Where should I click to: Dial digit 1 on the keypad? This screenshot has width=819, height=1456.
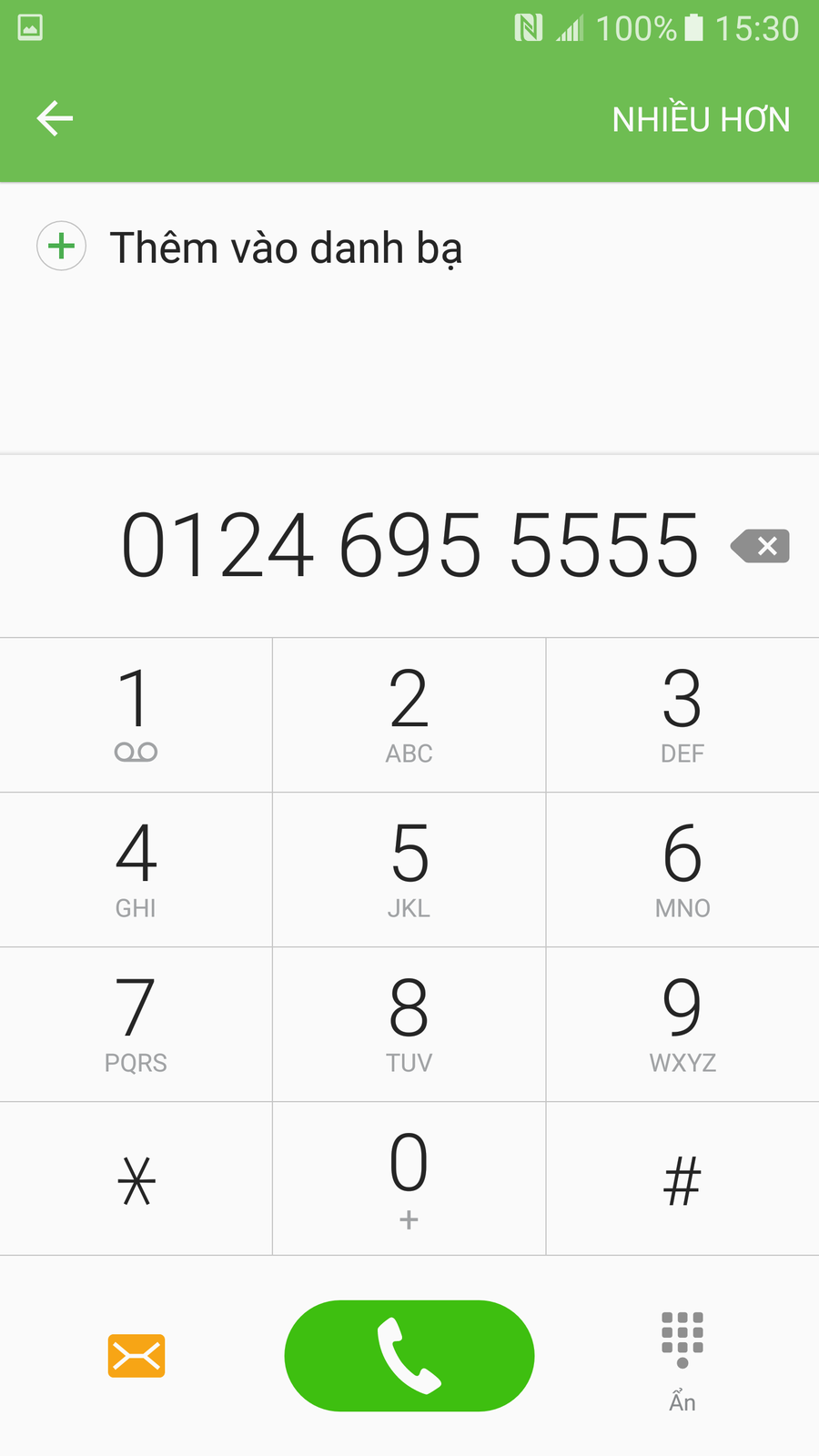pyautogui.click(x=136, y=714)
